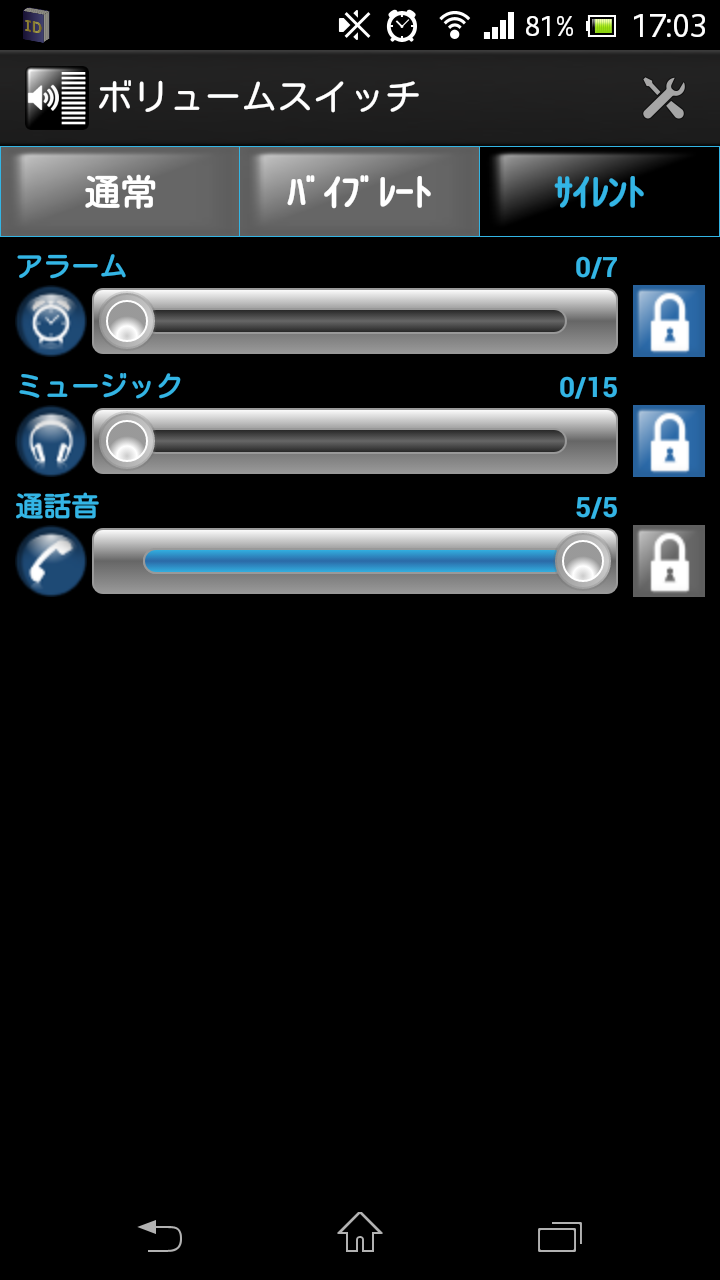Switch to the 通常 mode tab
This screenshot has height=1280, width=720.
pos(120,192)
